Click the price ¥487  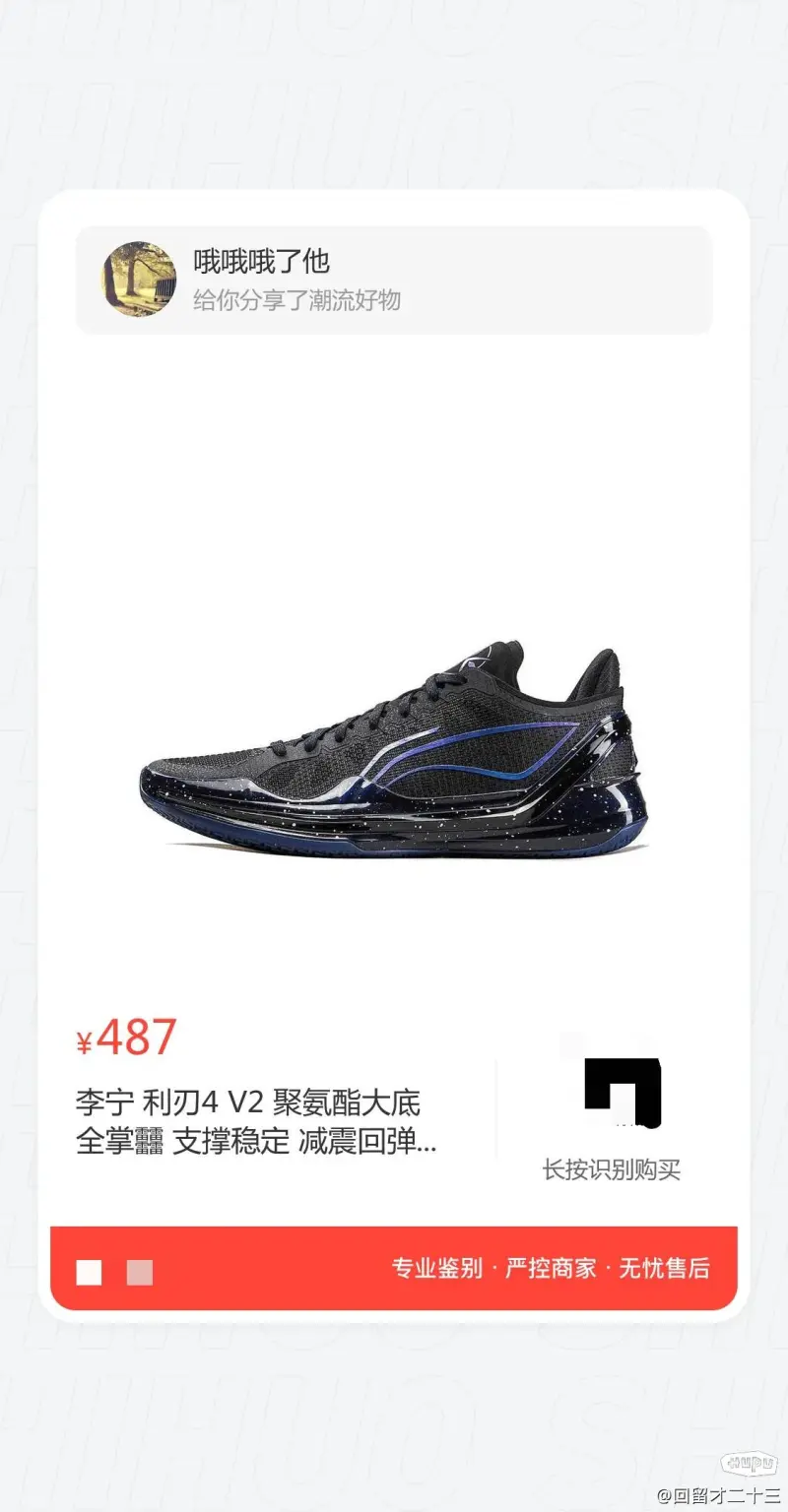pos(126,1039)
